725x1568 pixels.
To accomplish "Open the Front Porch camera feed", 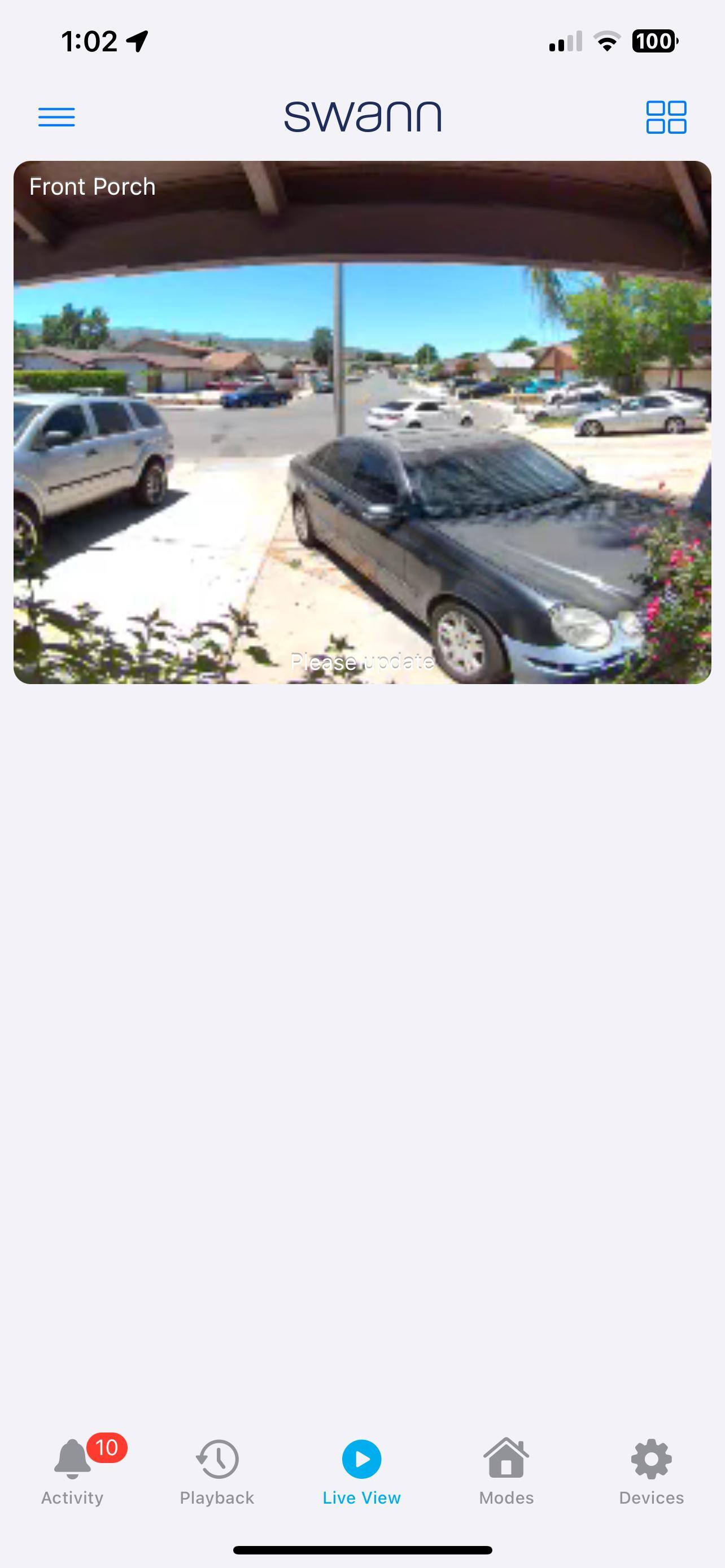I will click(x=362, y=422).
